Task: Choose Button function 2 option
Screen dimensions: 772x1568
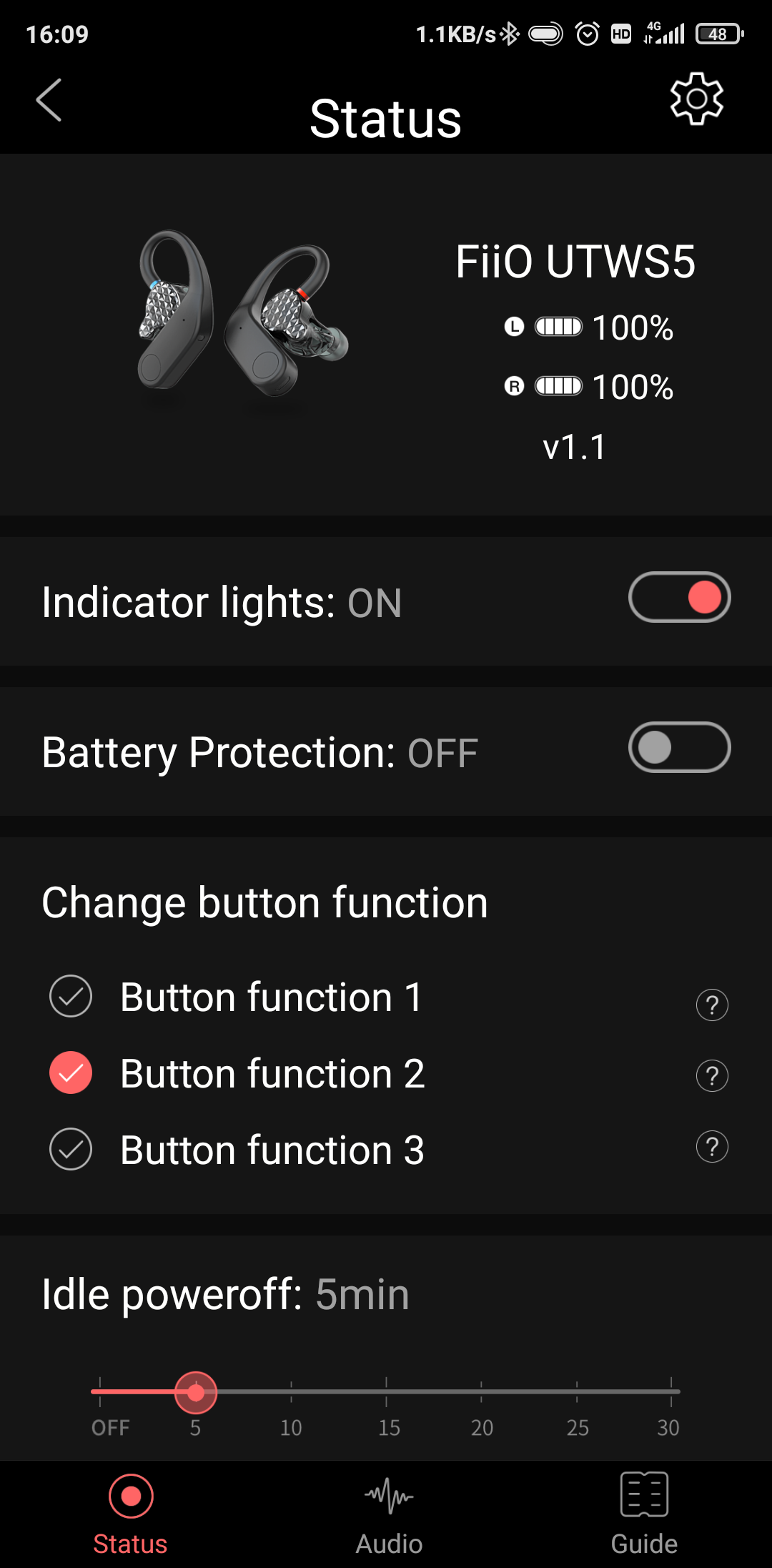Action: coord(71,1073)
